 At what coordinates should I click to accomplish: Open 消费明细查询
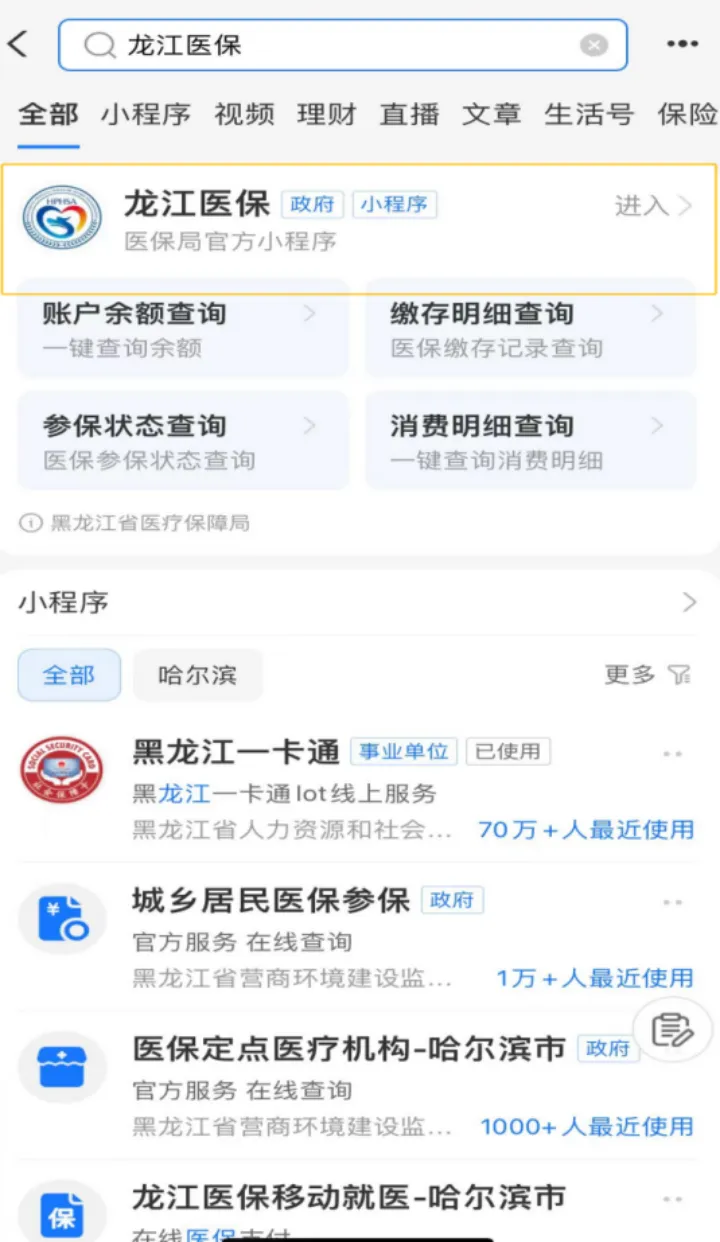click(530, 441)
